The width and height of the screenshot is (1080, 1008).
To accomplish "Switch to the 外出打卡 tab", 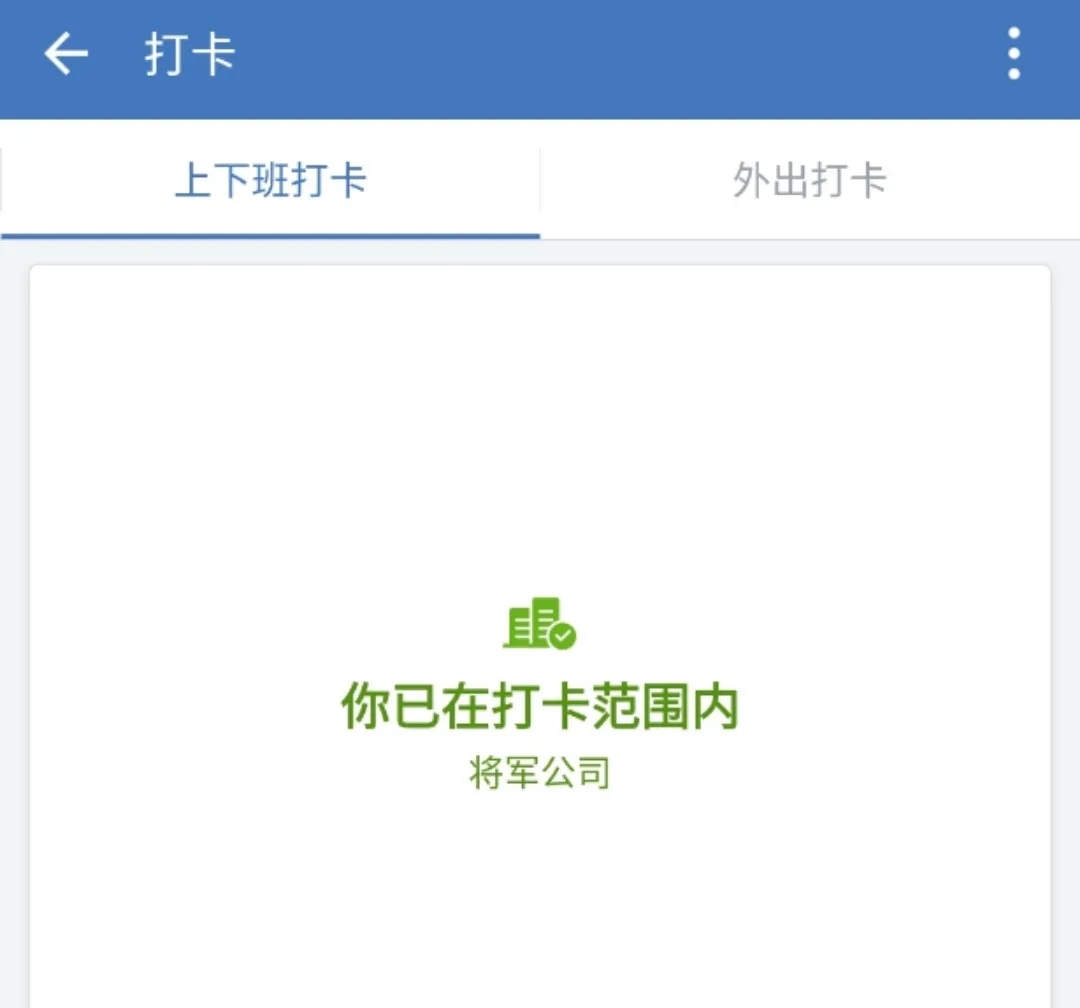I will [810, 182].
